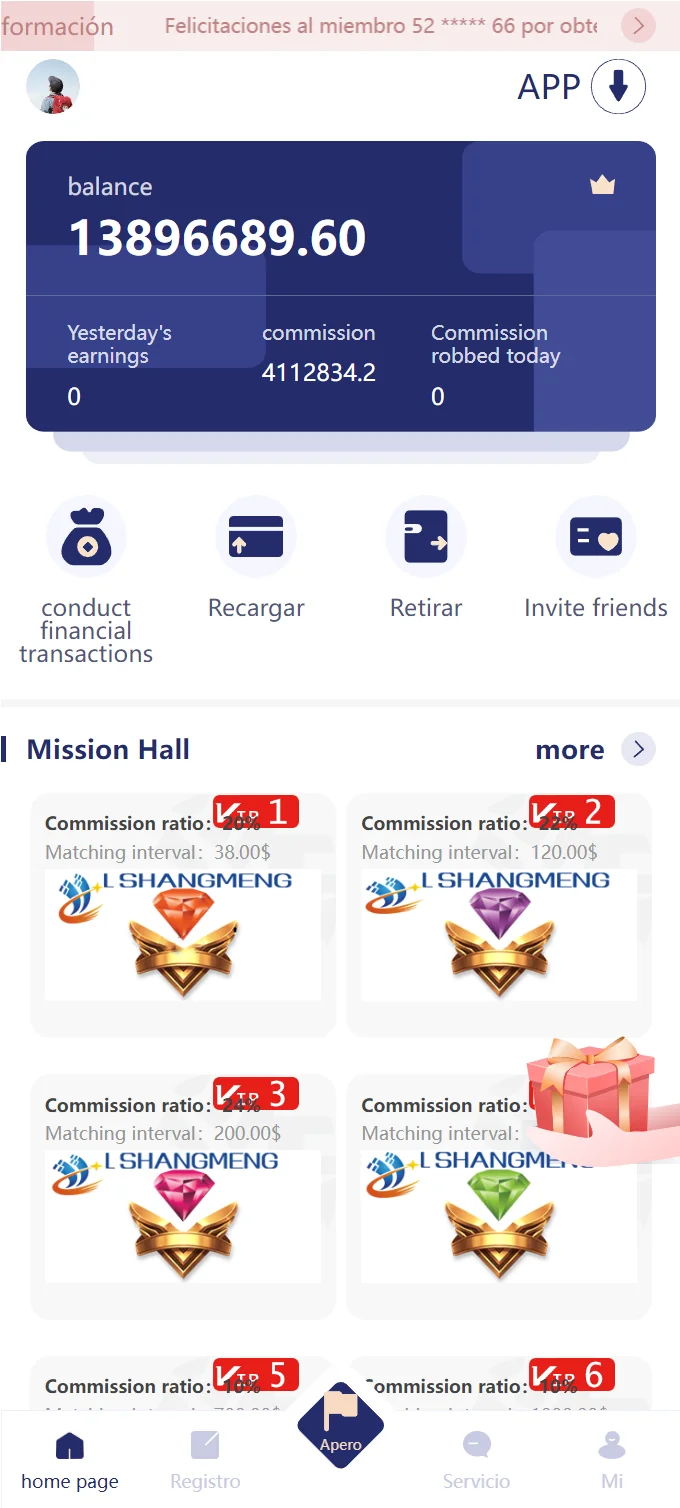Screen dimensions: 680x1508
Task: Open the VIP 6 mission card
Action: pyautogui.click(x=498, y=1385)
